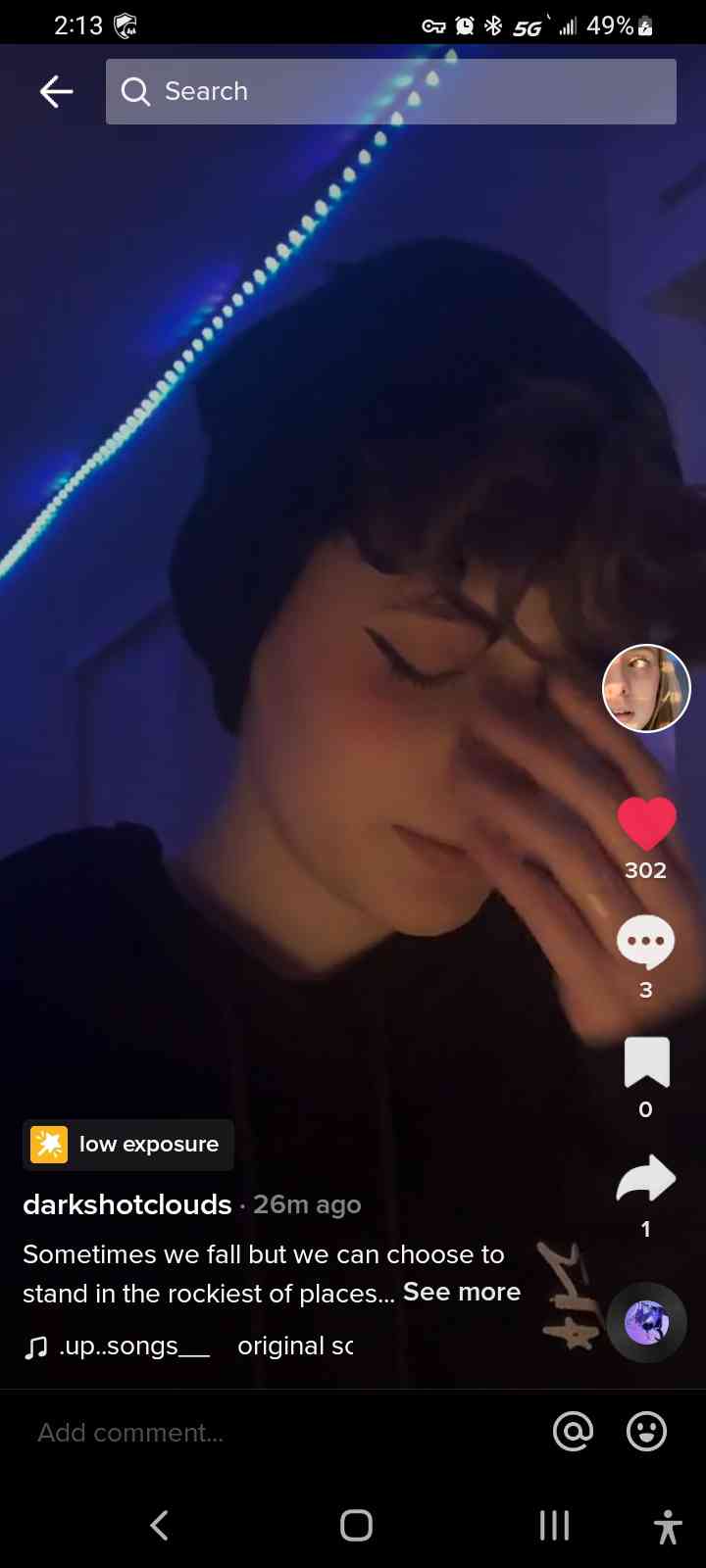This screenshot has height=1568, width=706.
Task: Expand caption with See more
Action: (462, 1293)
